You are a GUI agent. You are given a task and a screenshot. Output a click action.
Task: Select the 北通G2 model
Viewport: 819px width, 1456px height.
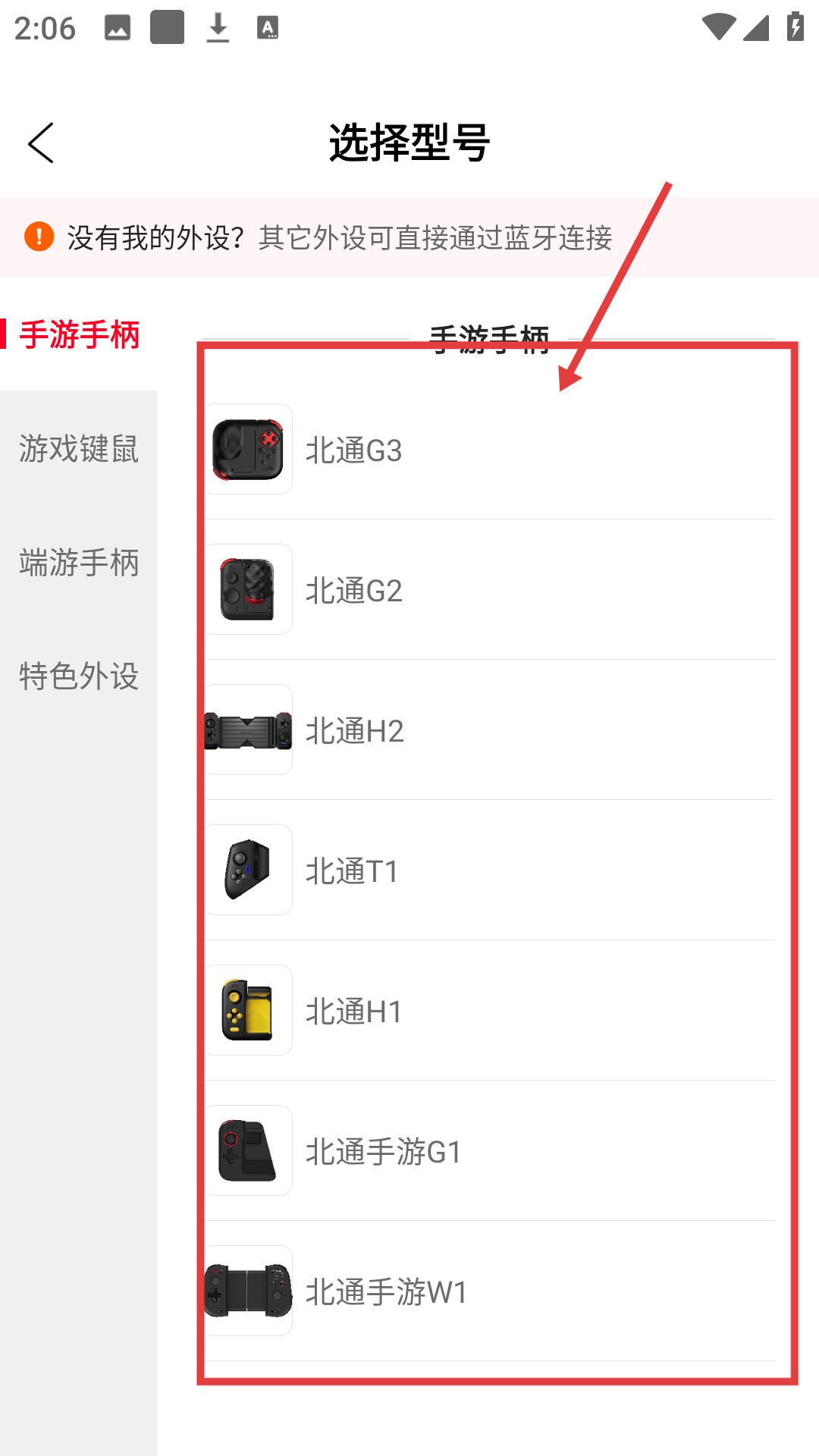353,590
